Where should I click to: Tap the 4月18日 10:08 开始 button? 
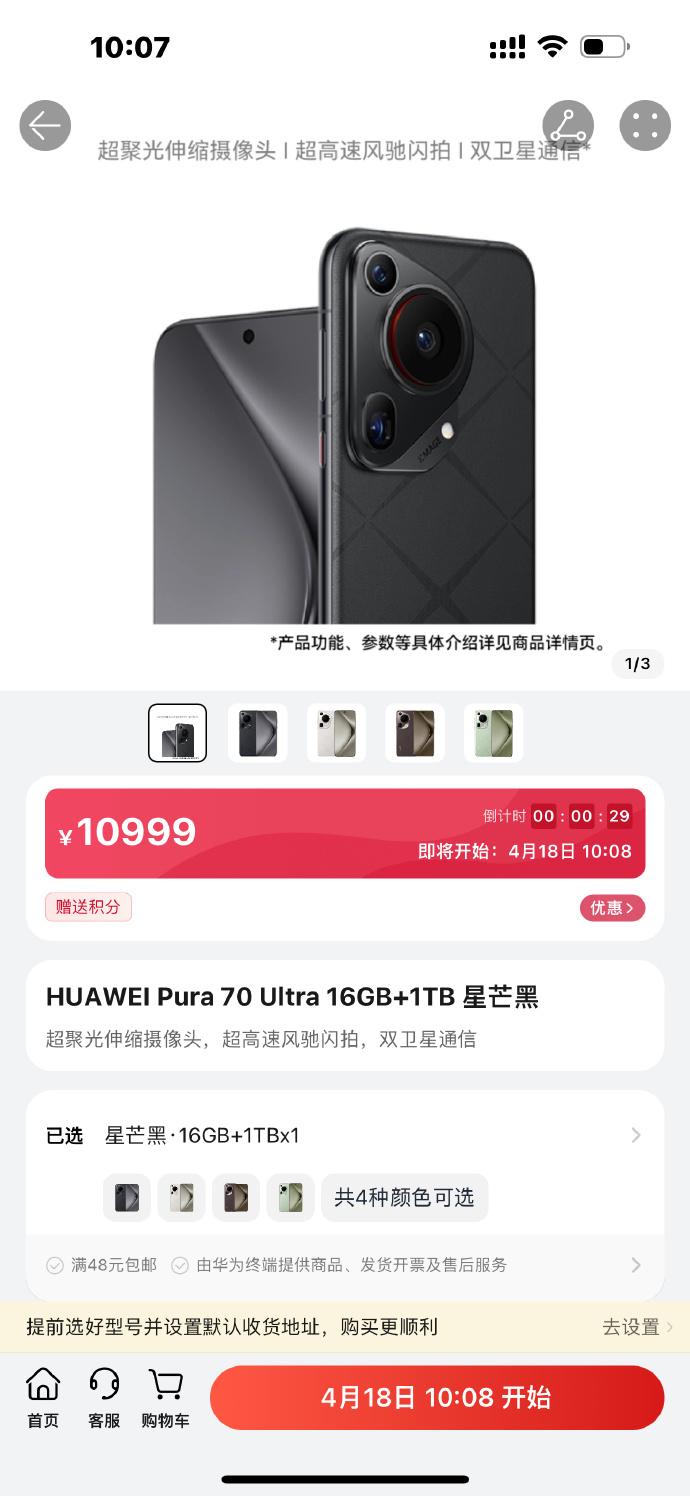[x=436, y=1397]
